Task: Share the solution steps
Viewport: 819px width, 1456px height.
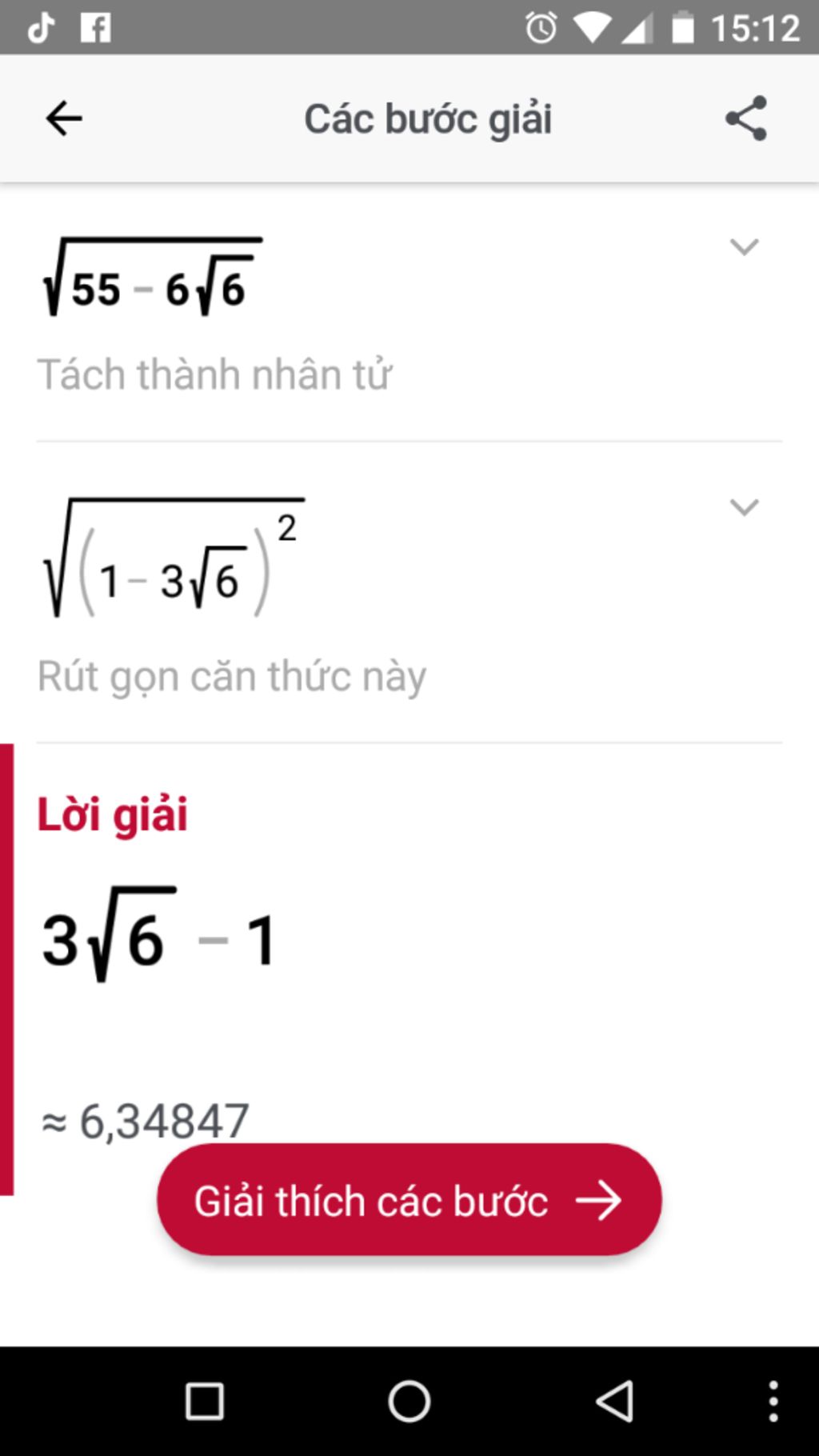Action: tap(746, 119)
